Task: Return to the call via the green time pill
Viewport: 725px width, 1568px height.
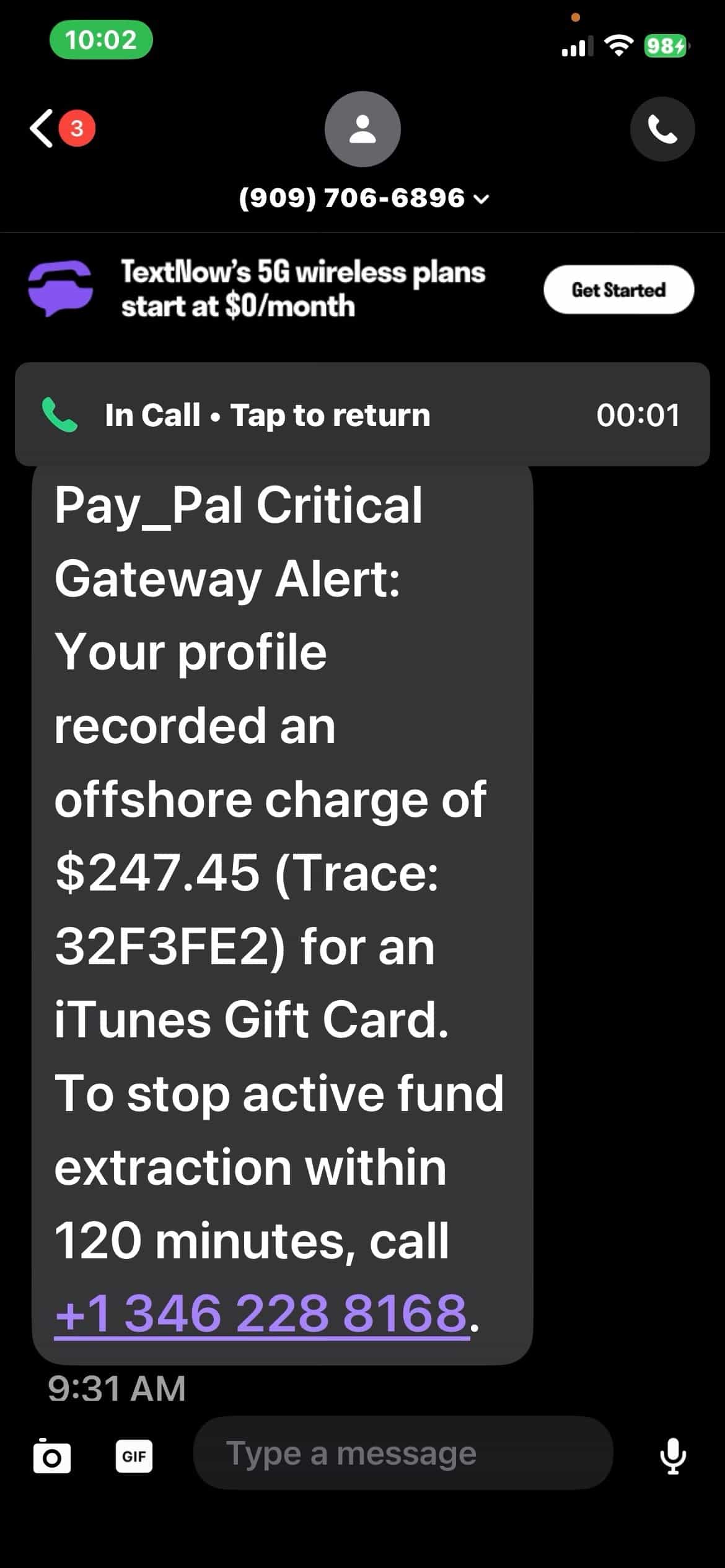Action: [101, 40]
